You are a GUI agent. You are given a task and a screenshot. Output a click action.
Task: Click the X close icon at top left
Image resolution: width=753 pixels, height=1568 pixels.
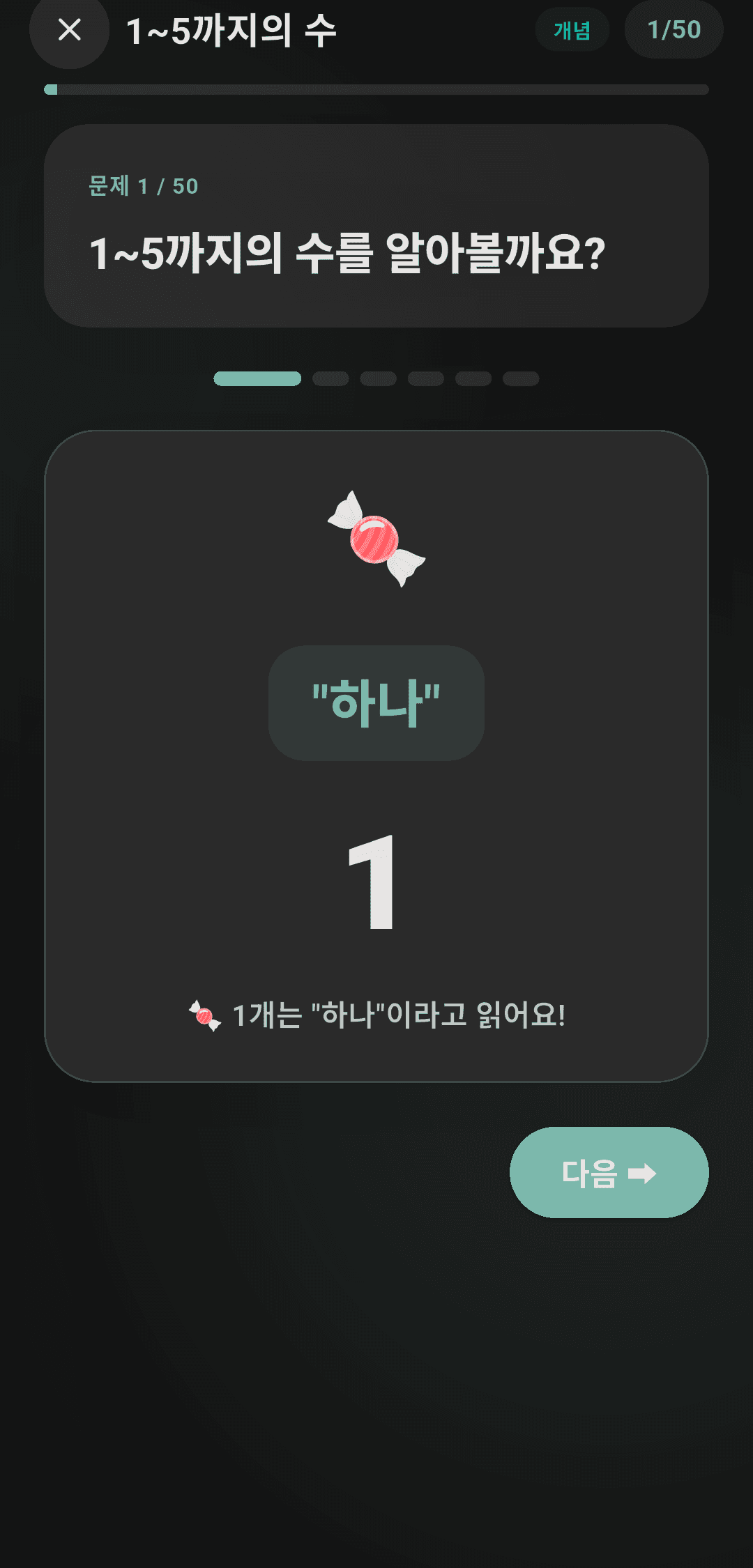[x=68, y=29]
